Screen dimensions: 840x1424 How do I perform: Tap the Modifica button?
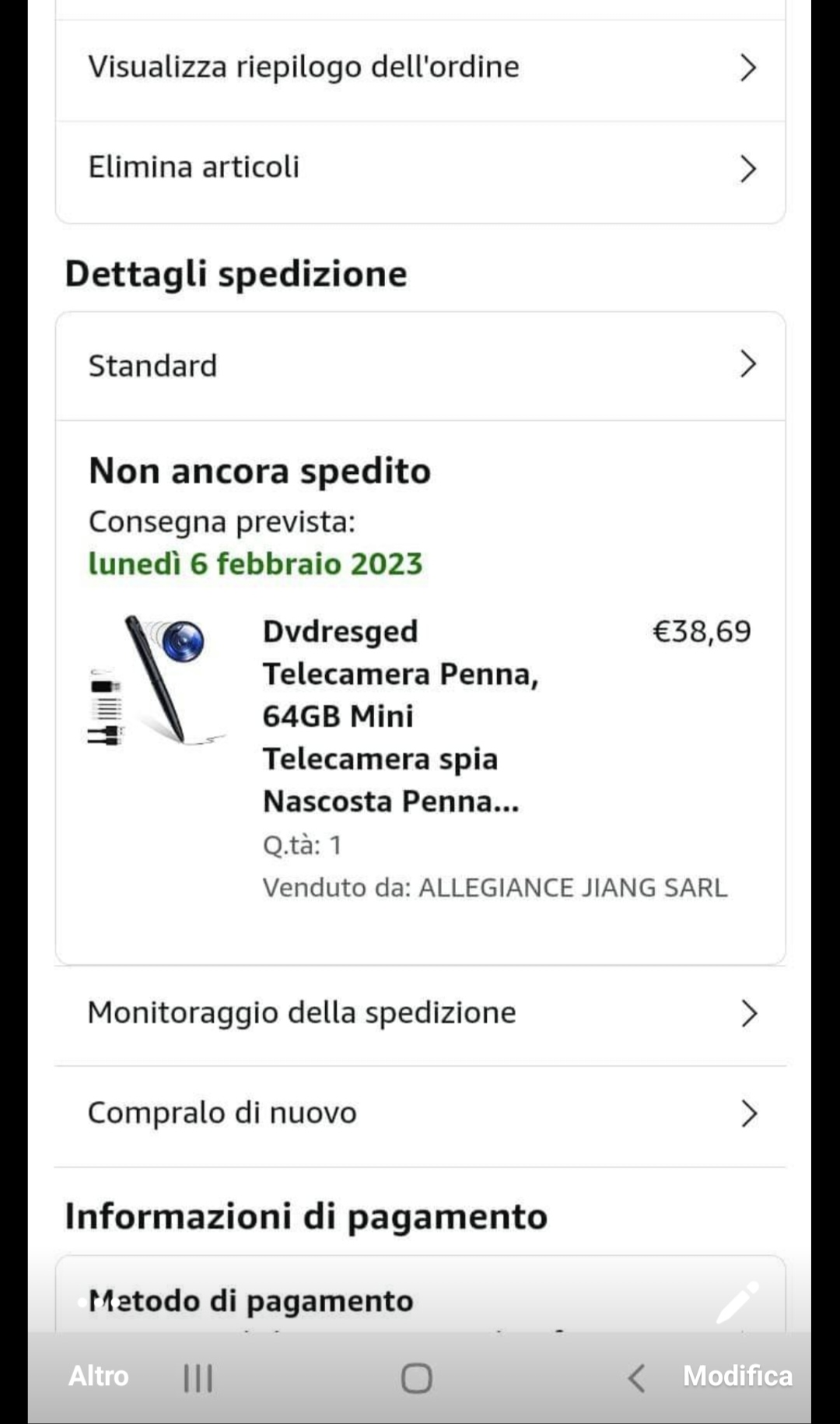click(737, 1376)
